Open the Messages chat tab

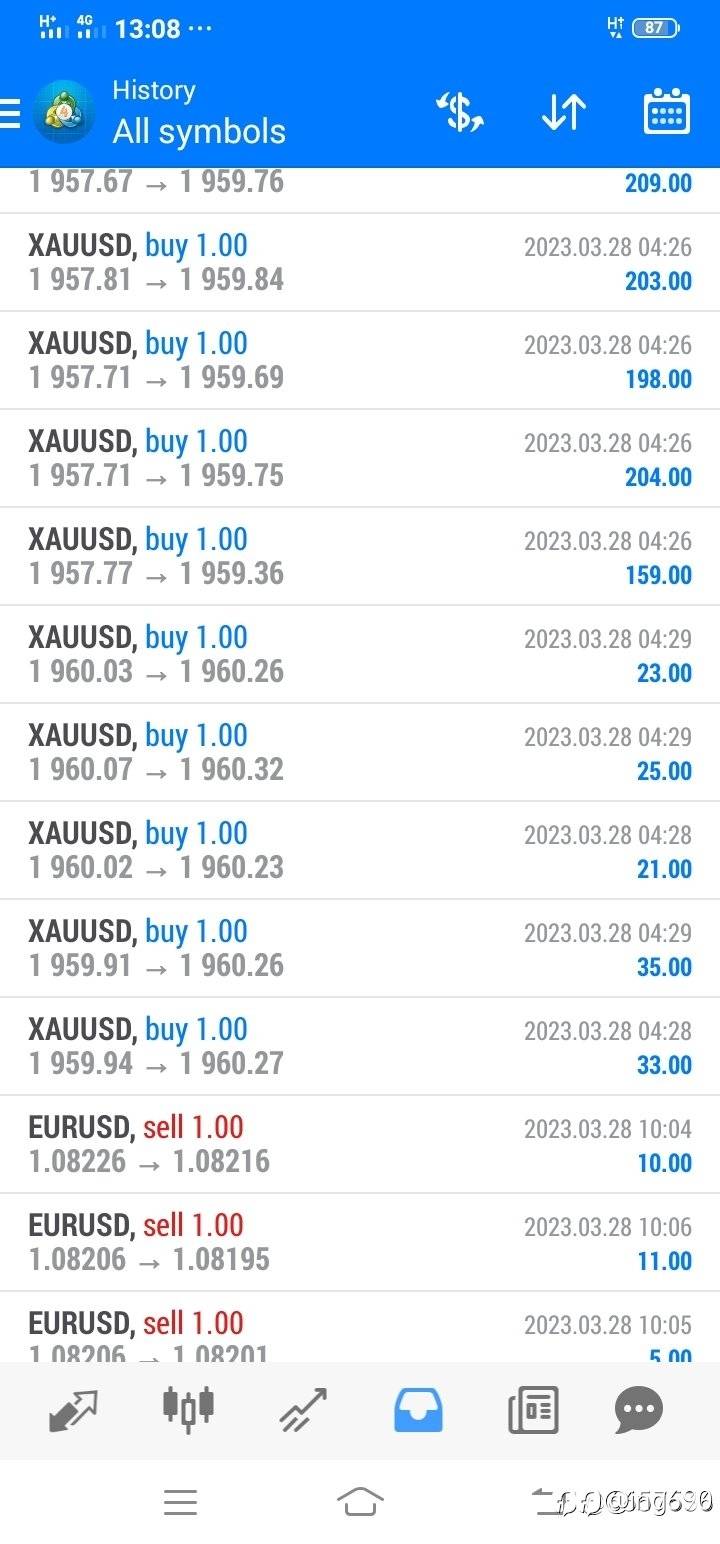[x=639, y=1410]
